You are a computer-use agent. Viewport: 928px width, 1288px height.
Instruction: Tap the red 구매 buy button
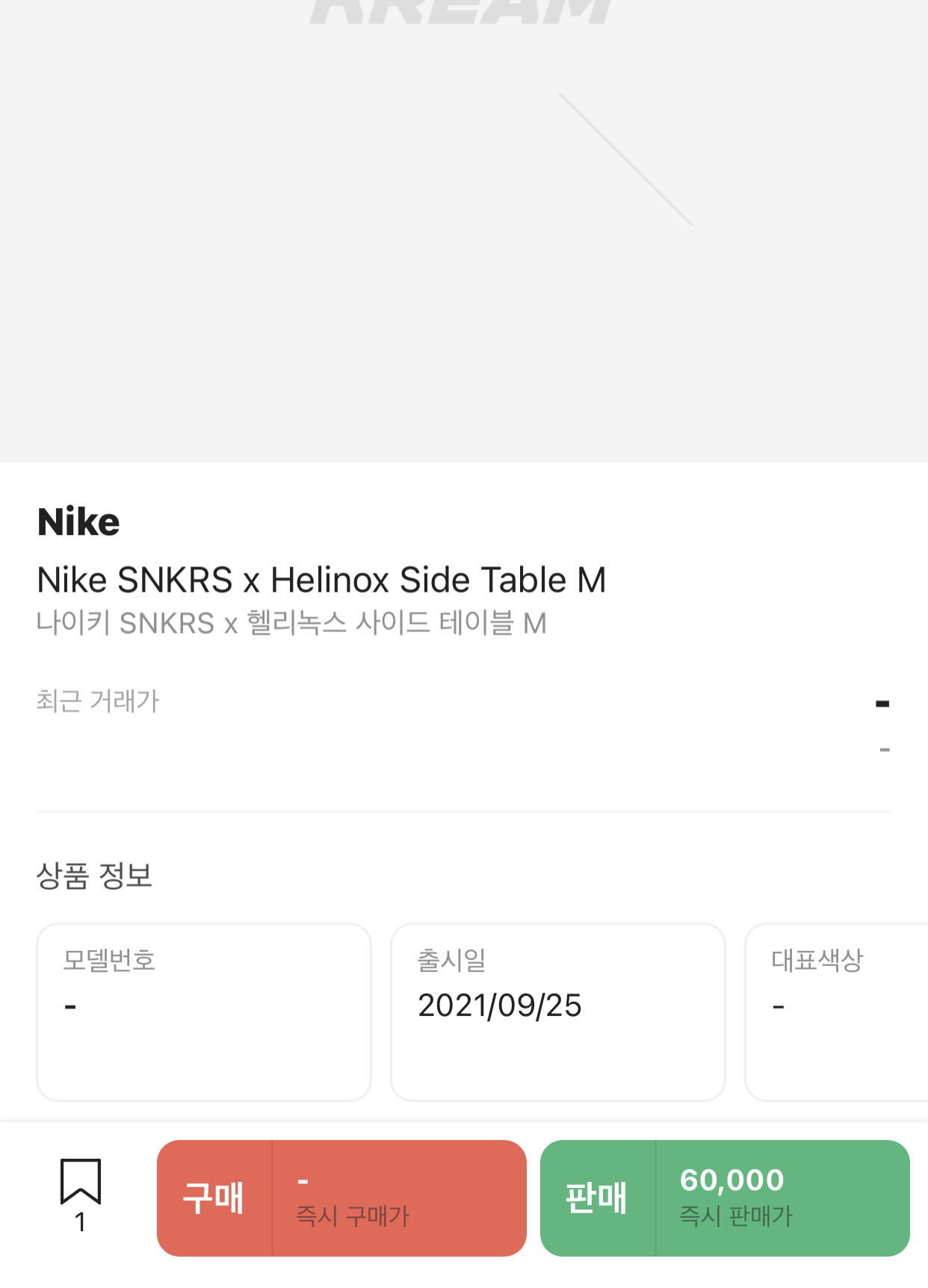pos(341,1198)
